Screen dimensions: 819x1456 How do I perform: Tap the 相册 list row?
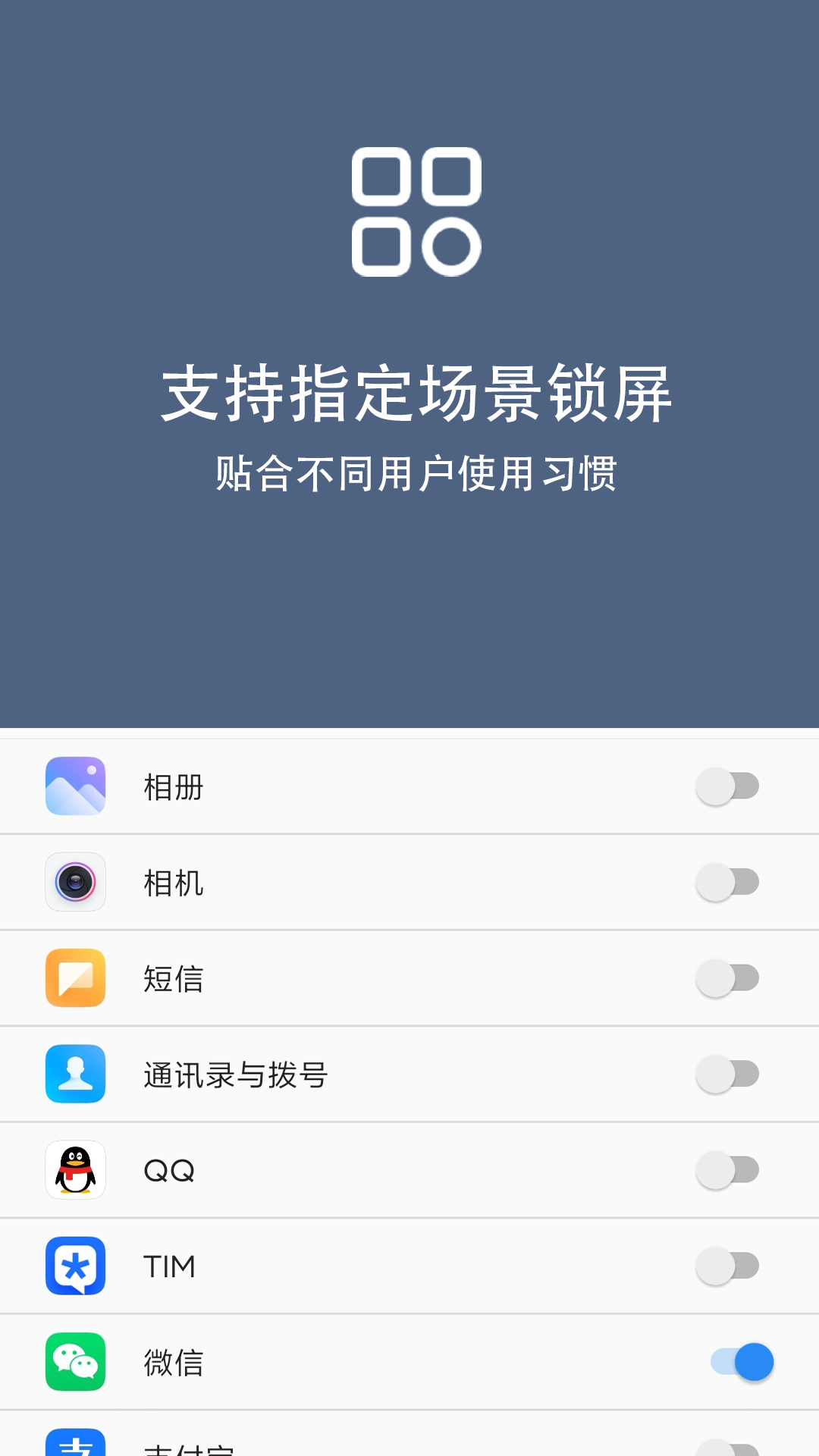tap(379, 786)
